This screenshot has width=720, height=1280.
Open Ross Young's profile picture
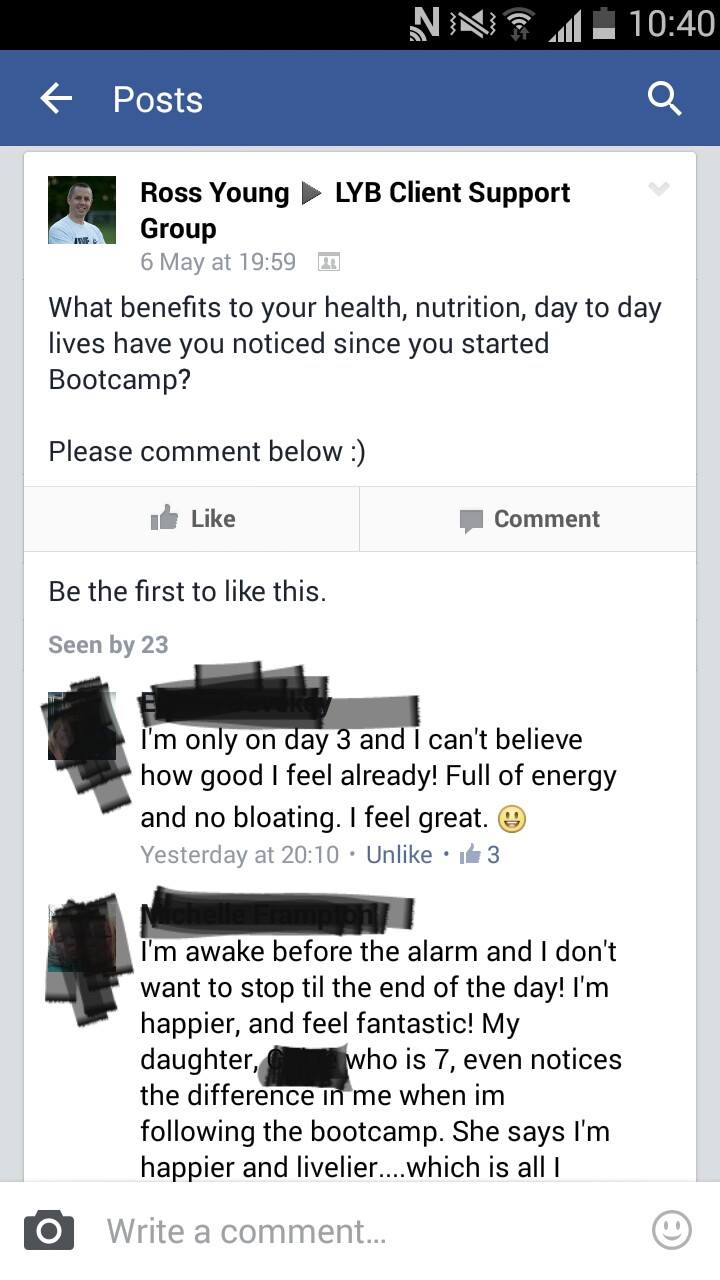point(82,210)
